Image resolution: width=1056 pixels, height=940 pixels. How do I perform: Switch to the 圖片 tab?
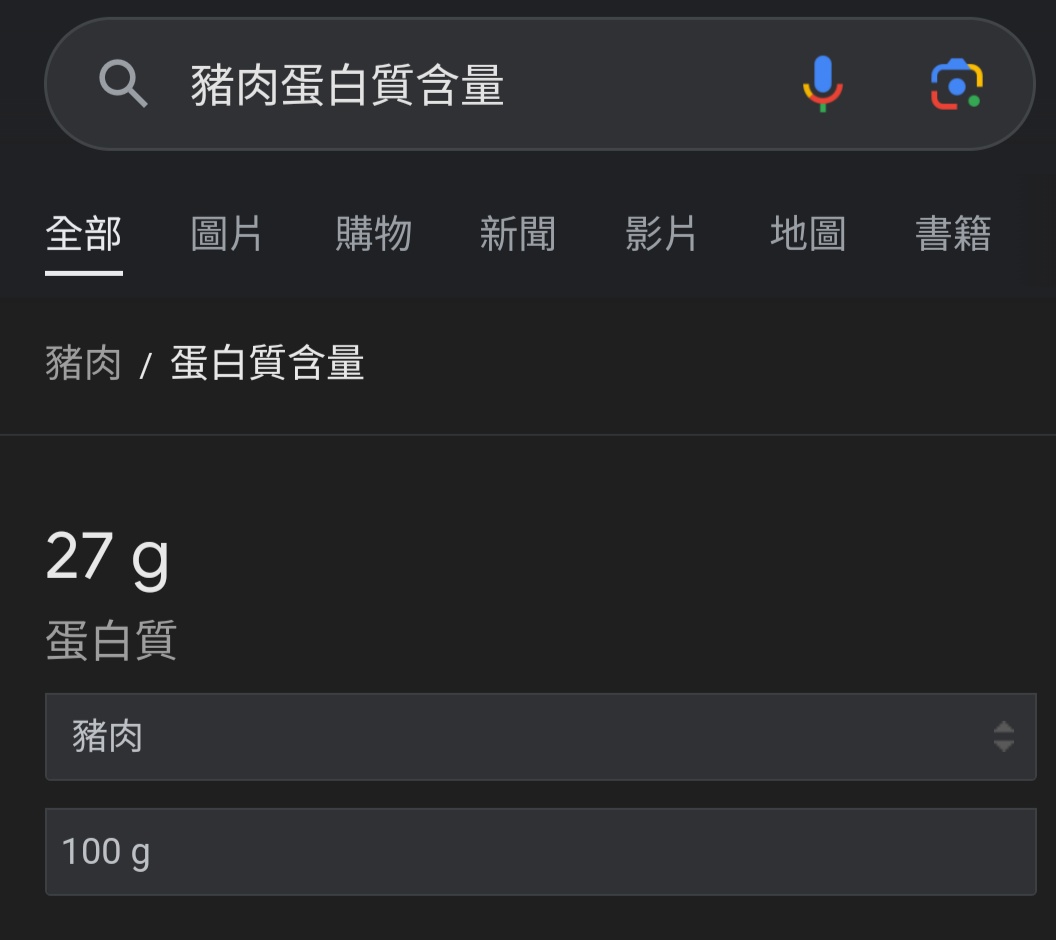227,234
